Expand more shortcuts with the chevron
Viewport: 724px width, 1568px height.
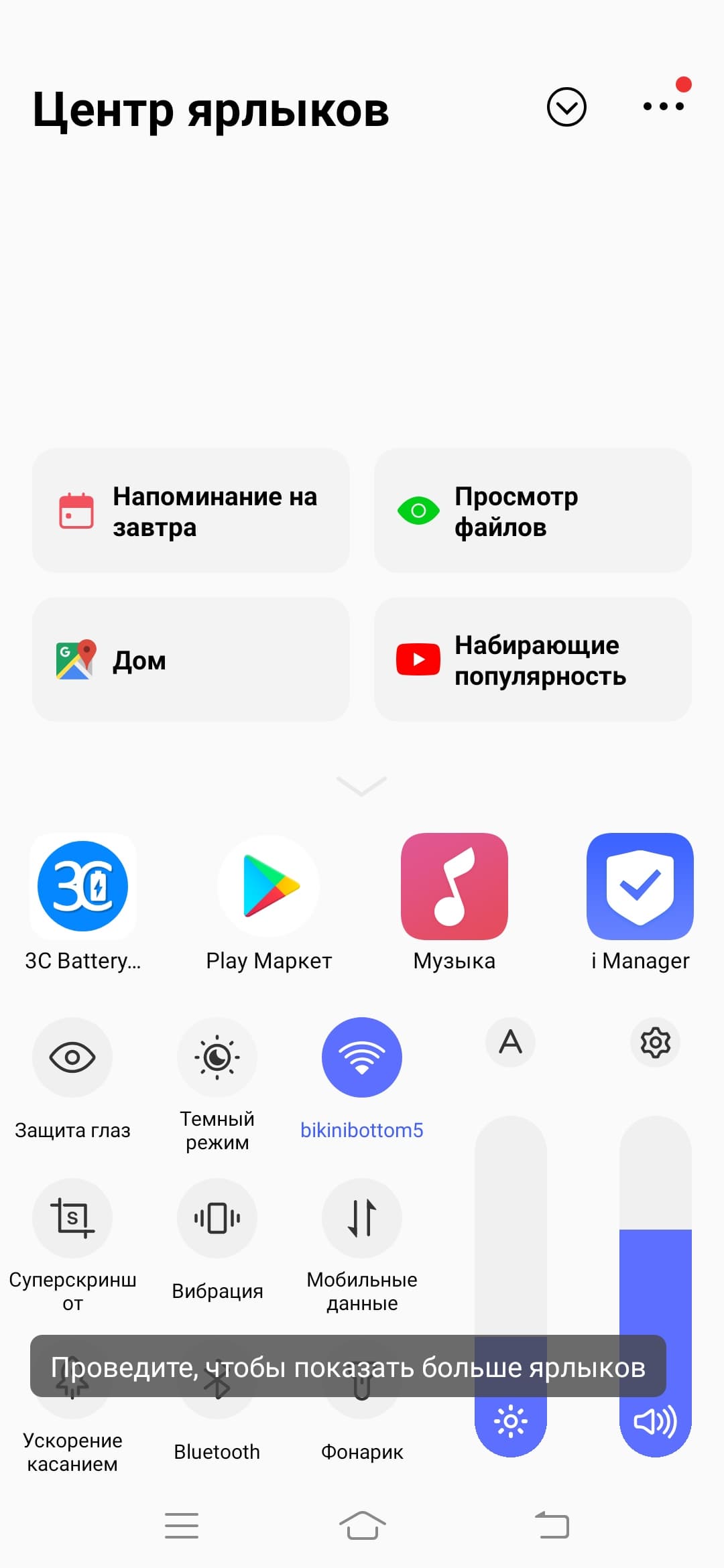(362, 785)
